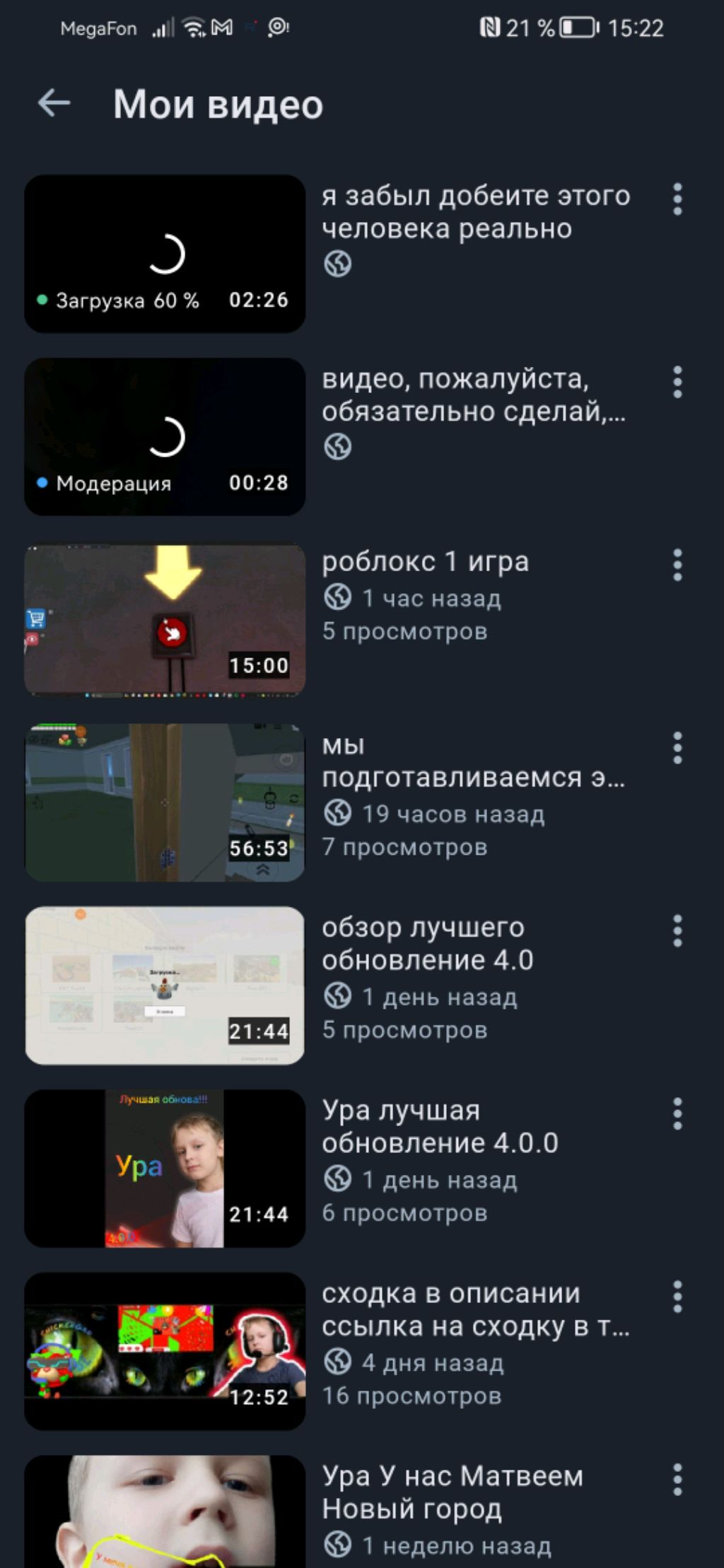Open 'Ура лучшая обновление 4.0.0' video
Viewport: 724px width, 1568px height.
(165, 1168)
